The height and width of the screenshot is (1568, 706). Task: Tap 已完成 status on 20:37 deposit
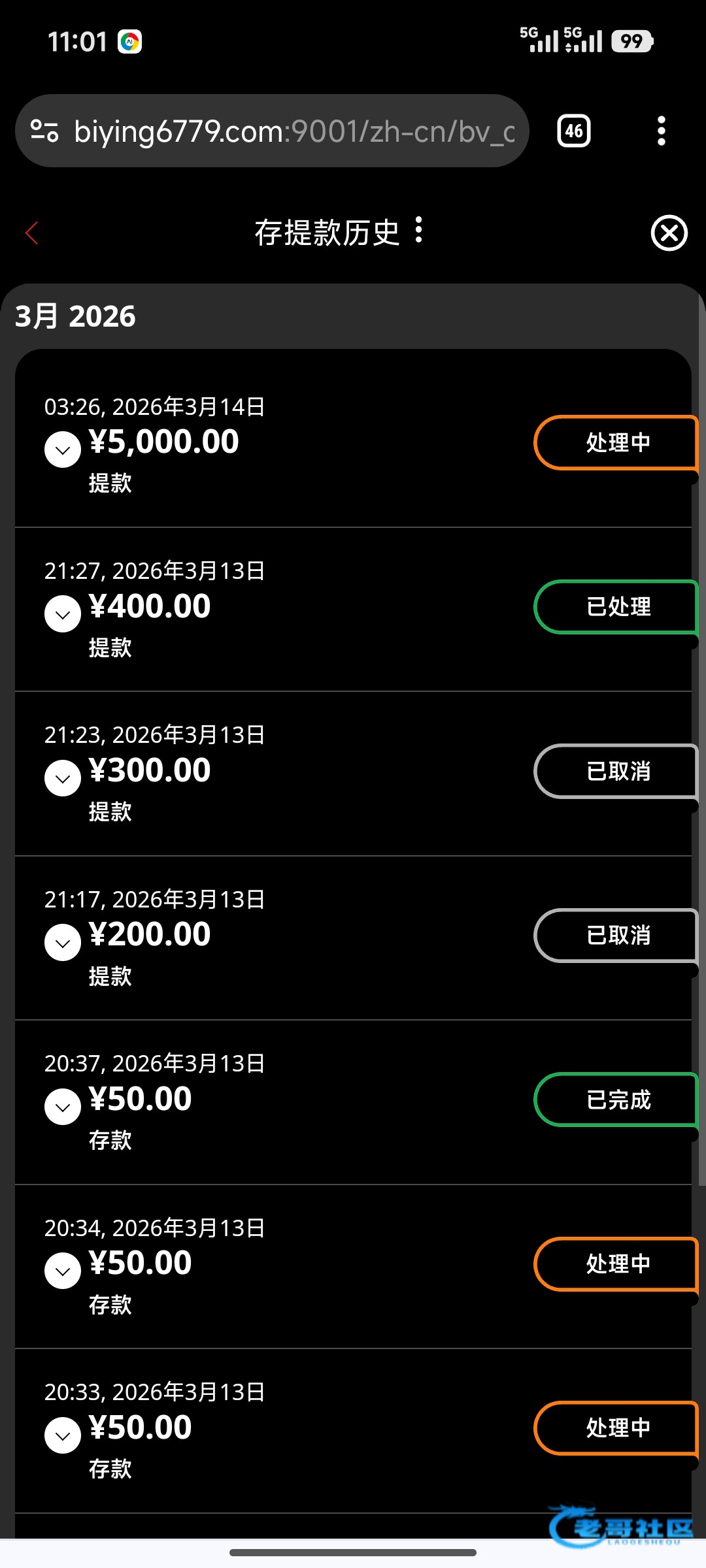tap(616, 1100)
